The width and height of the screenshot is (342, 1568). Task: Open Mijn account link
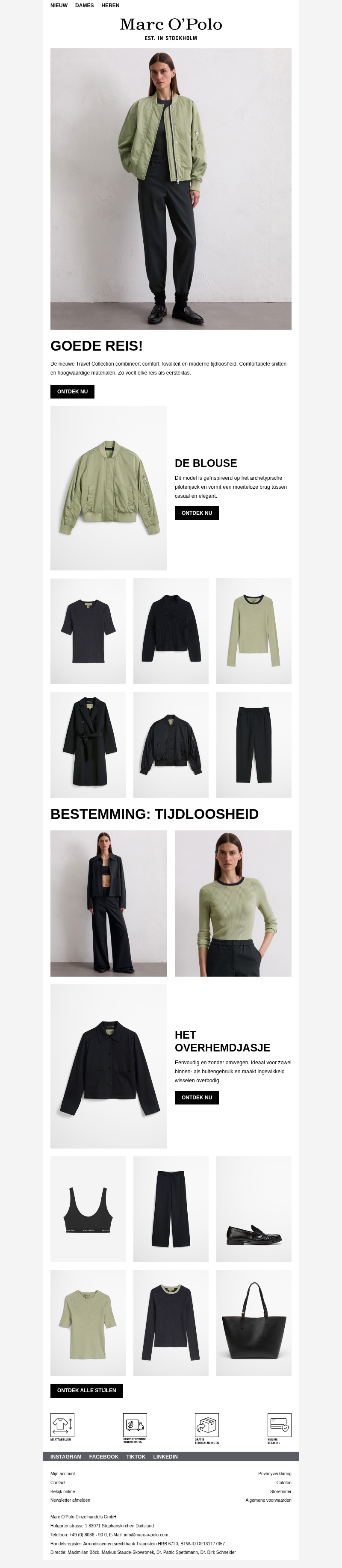click(x=63, y=1474)
